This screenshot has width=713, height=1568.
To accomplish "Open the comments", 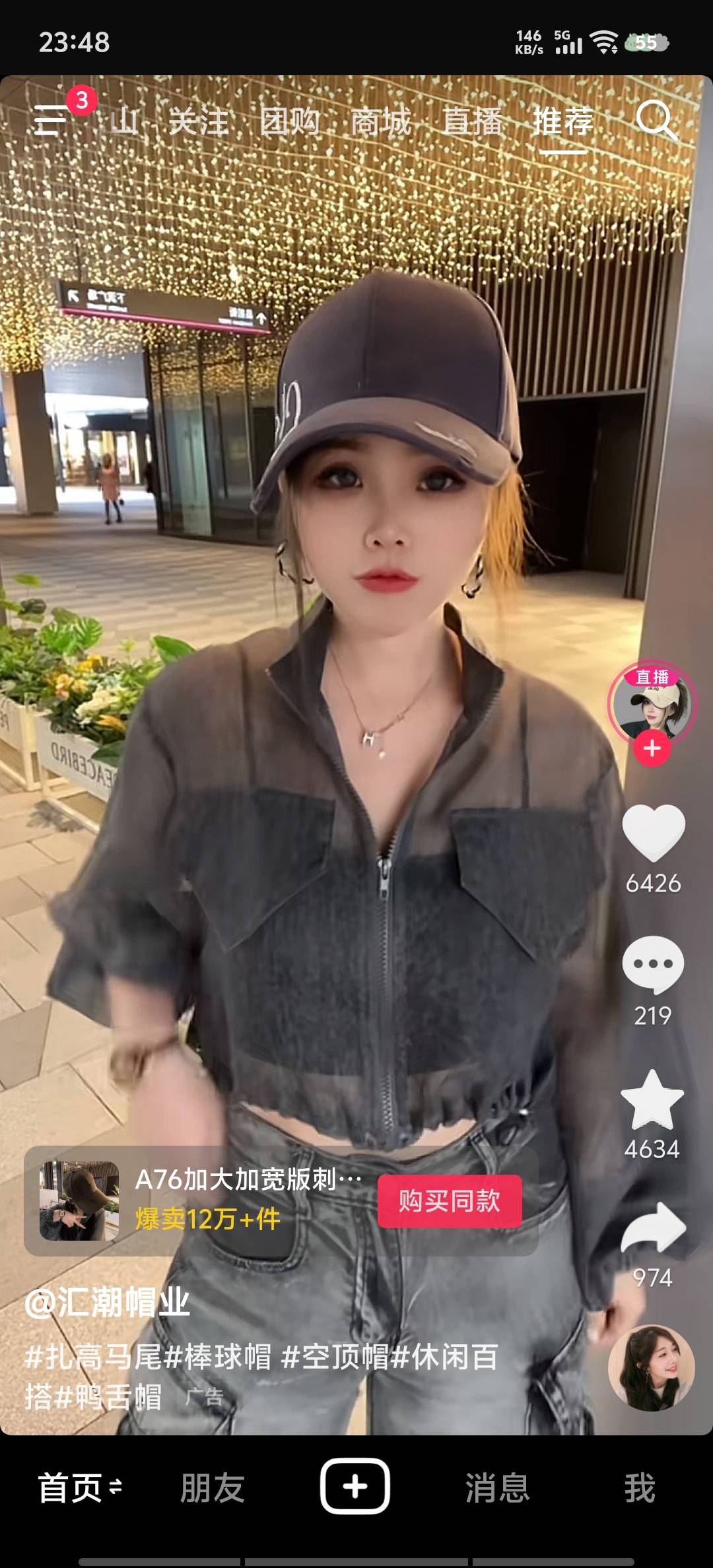I will point(653,965).
